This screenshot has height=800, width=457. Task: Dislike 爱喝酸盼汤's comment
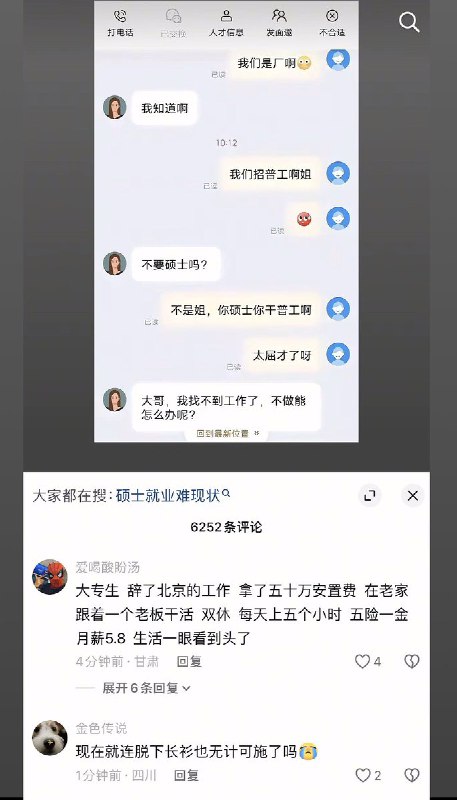(x=412, y=662)
